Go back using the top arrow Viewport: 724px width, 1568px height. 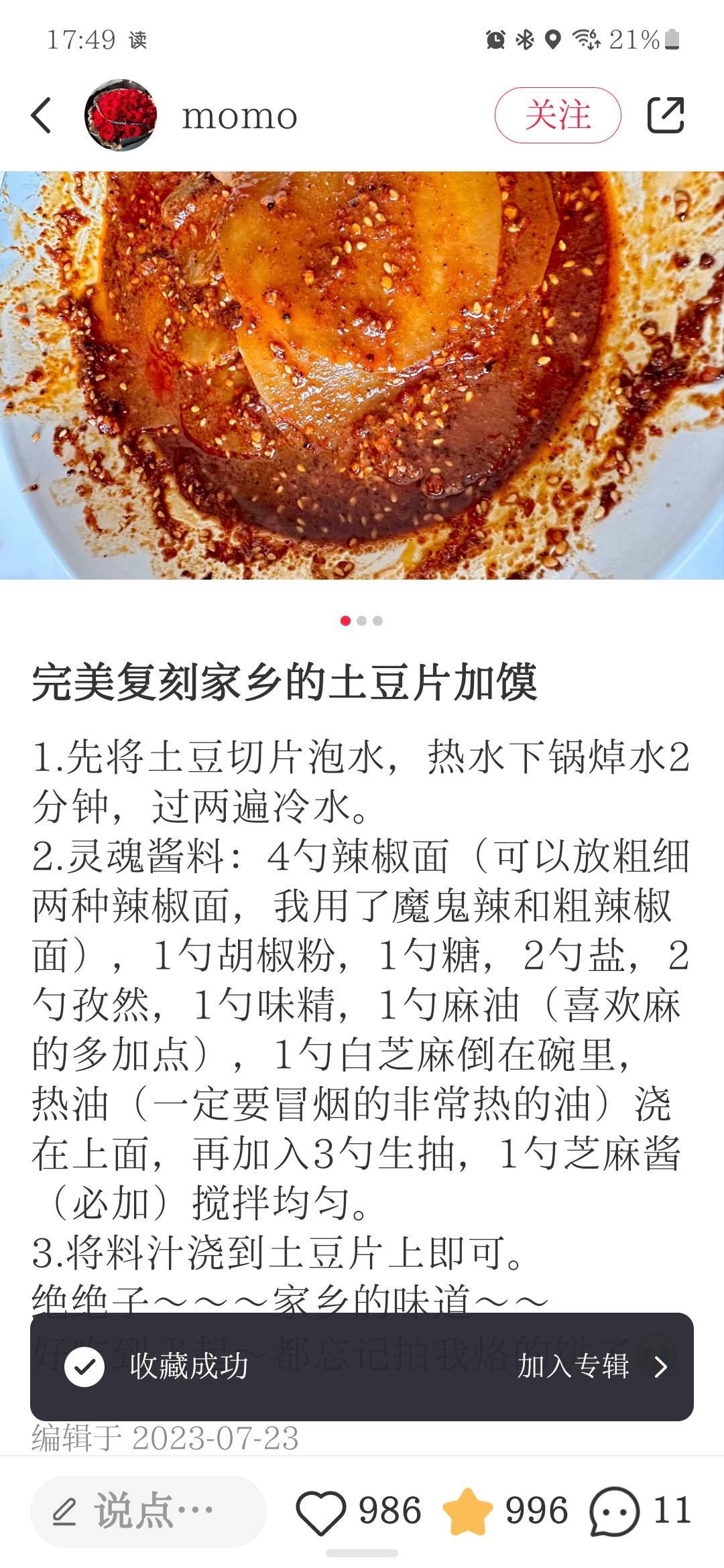click(42, 115)
